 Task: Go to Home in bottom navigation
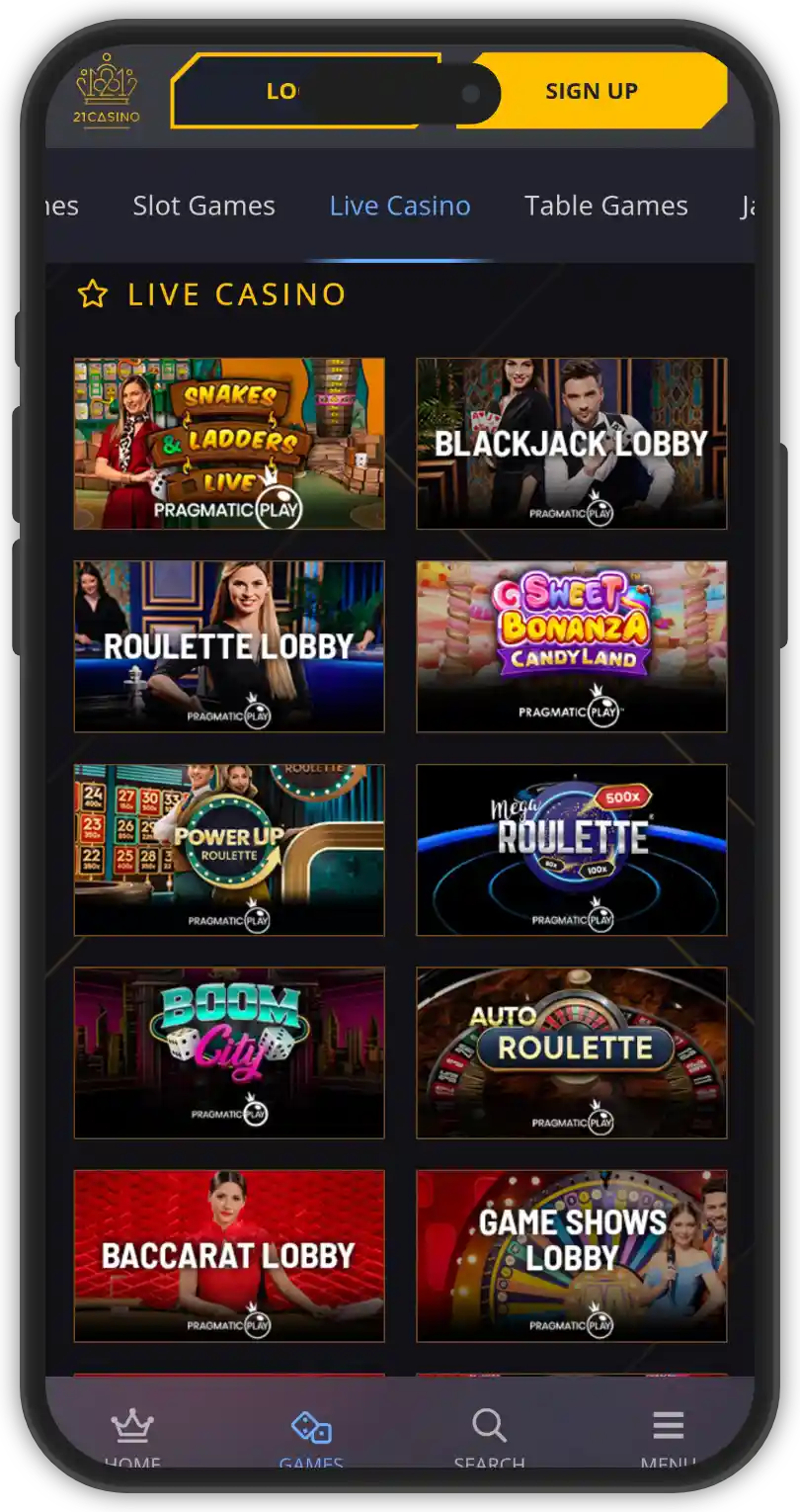[x=132, y=1435]
